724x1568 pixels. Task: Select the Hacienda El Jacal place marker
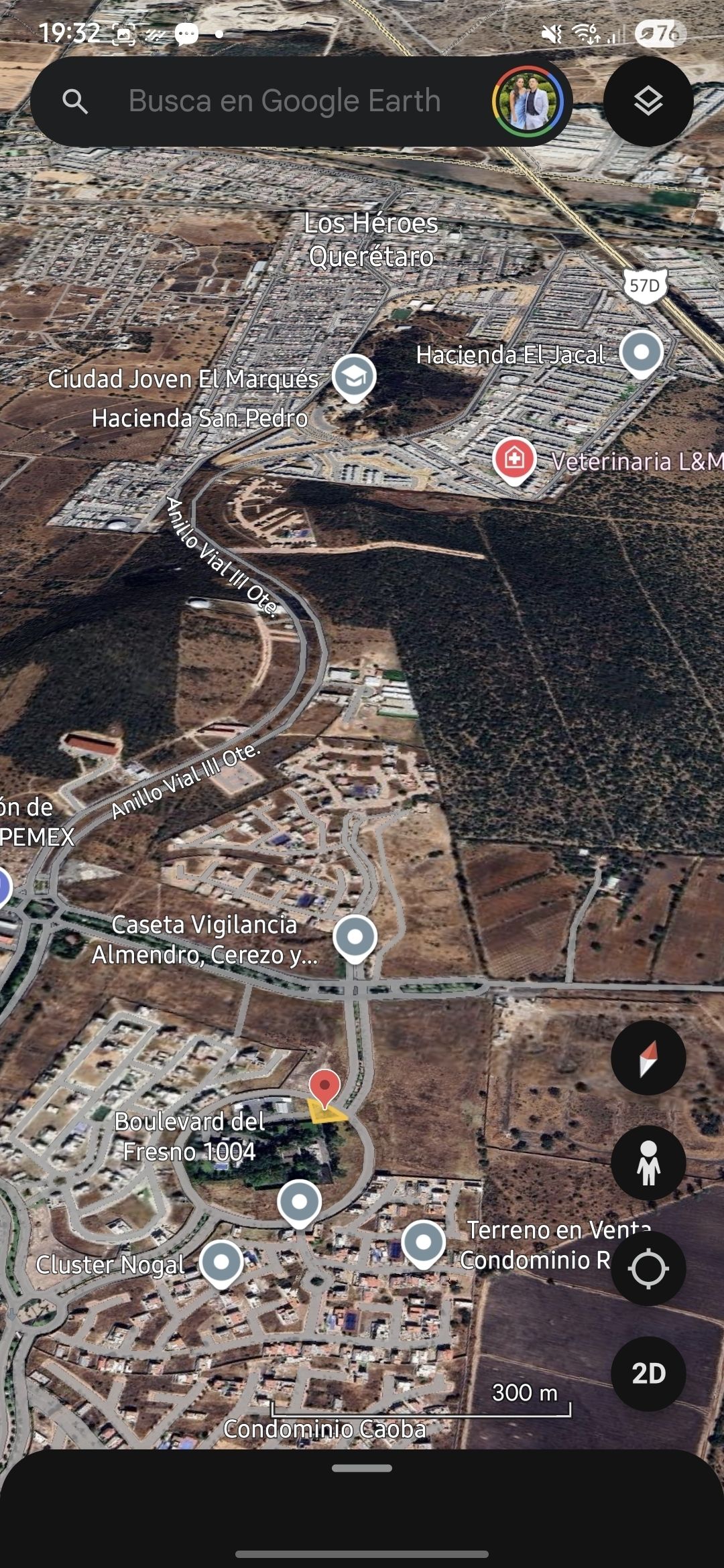click(641, 352)
